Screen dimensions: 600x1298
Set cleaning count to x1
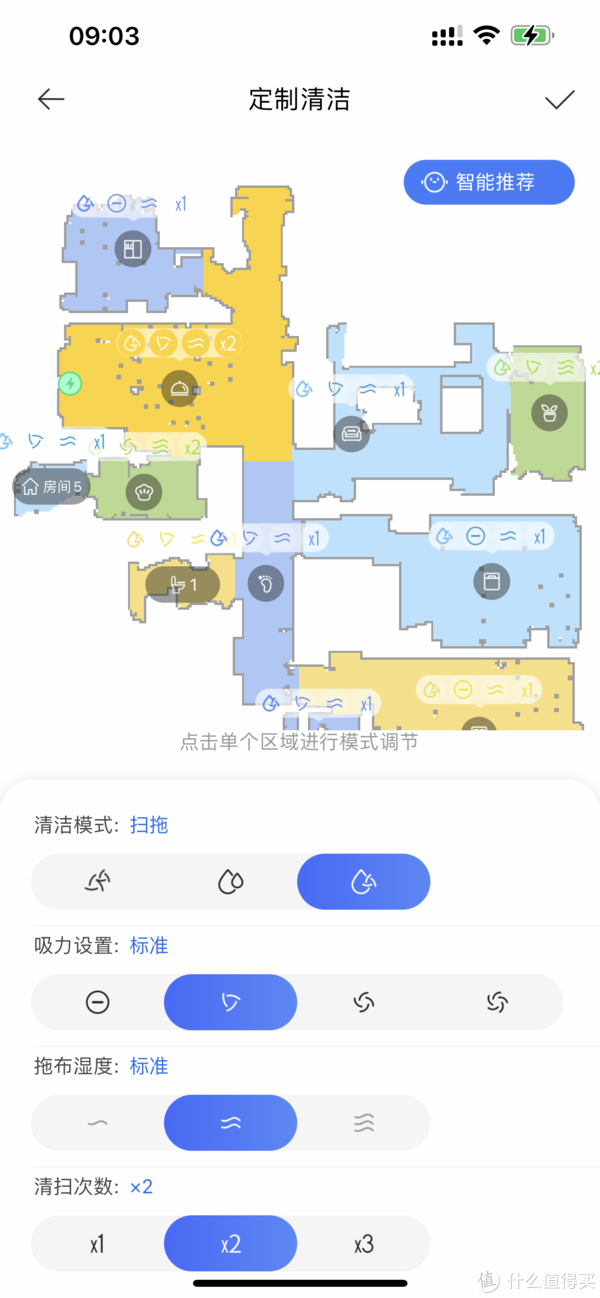(97, 1244)
